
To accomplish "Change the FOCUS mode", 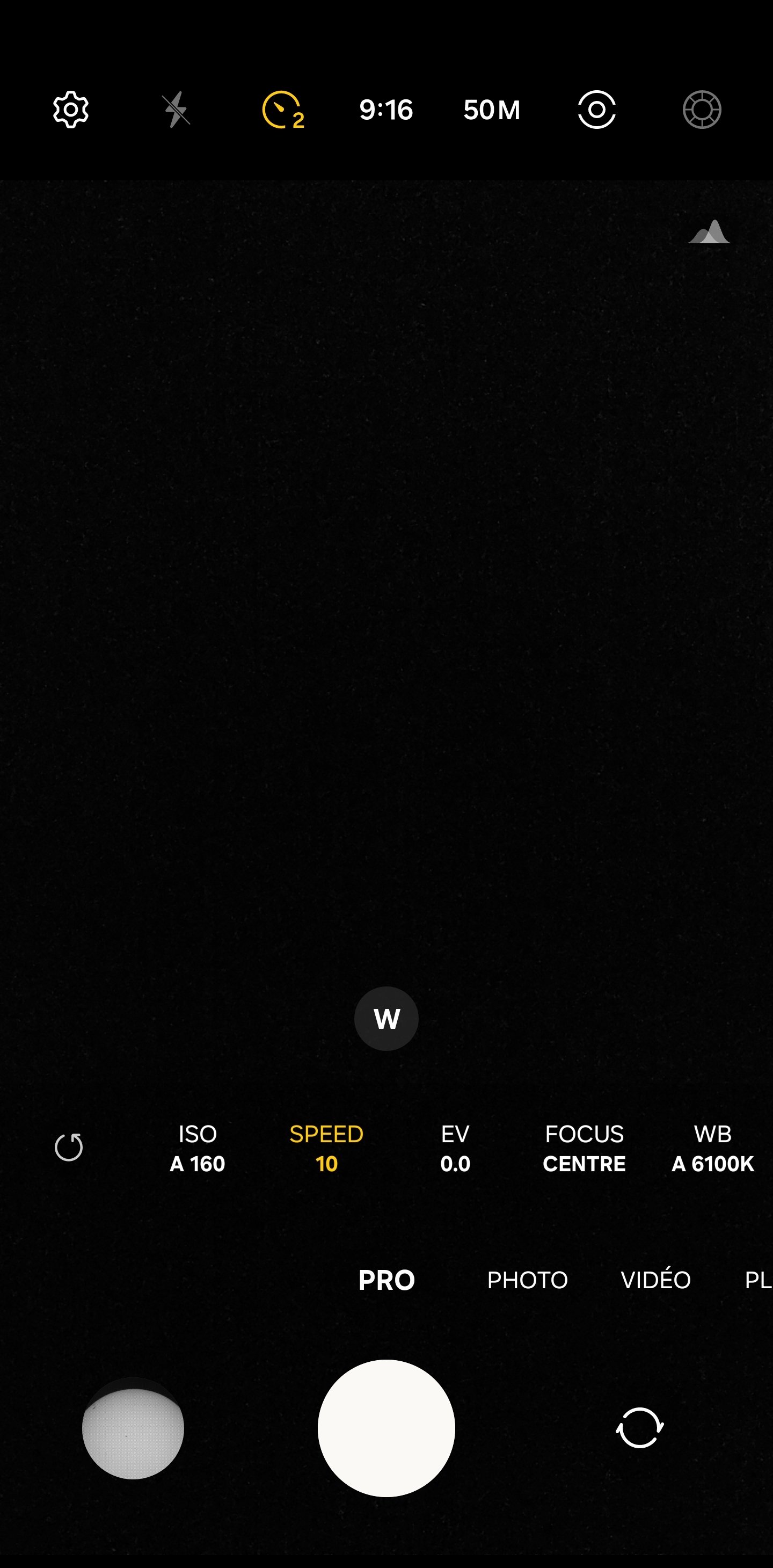I will click(x=585, y=1149).
